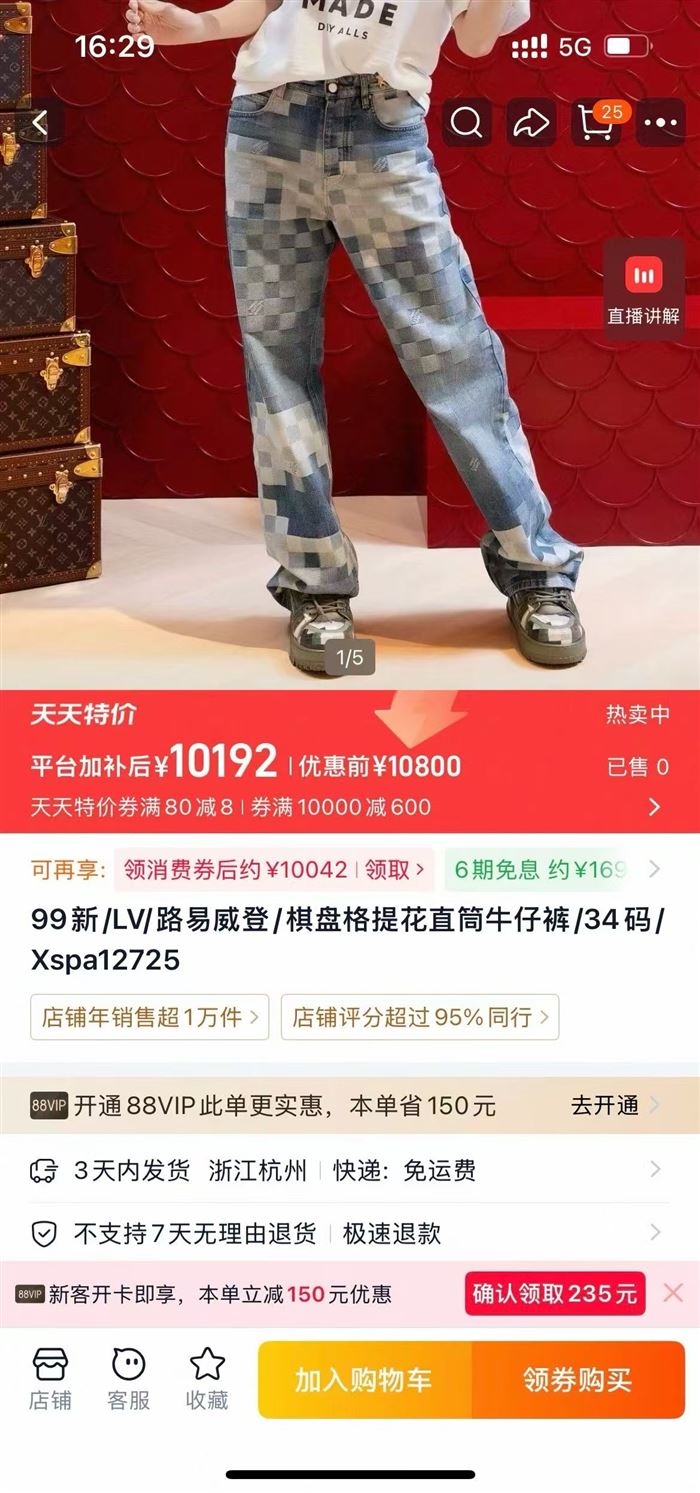View 6期免息 installment option

[540, 869]
